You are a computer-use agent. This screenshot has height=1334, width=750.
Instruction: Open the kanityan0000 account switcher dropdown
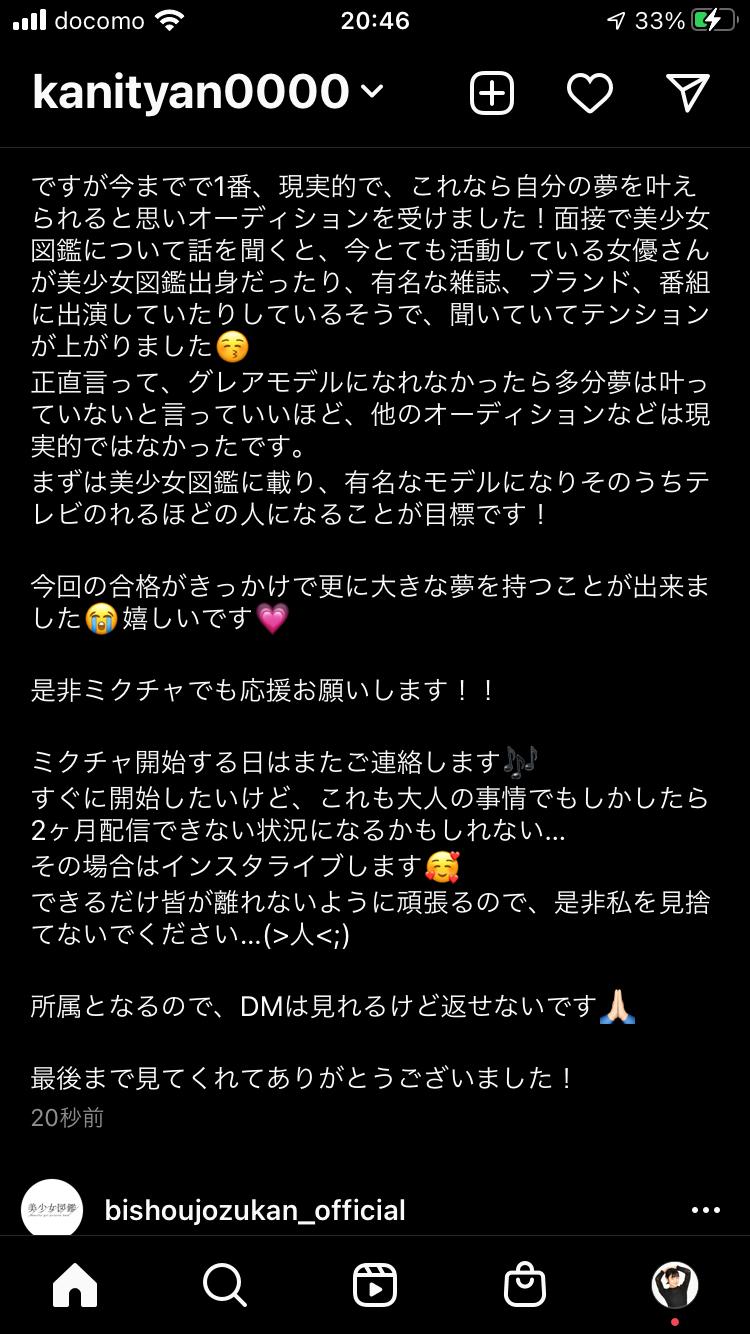tap(371, 93)
